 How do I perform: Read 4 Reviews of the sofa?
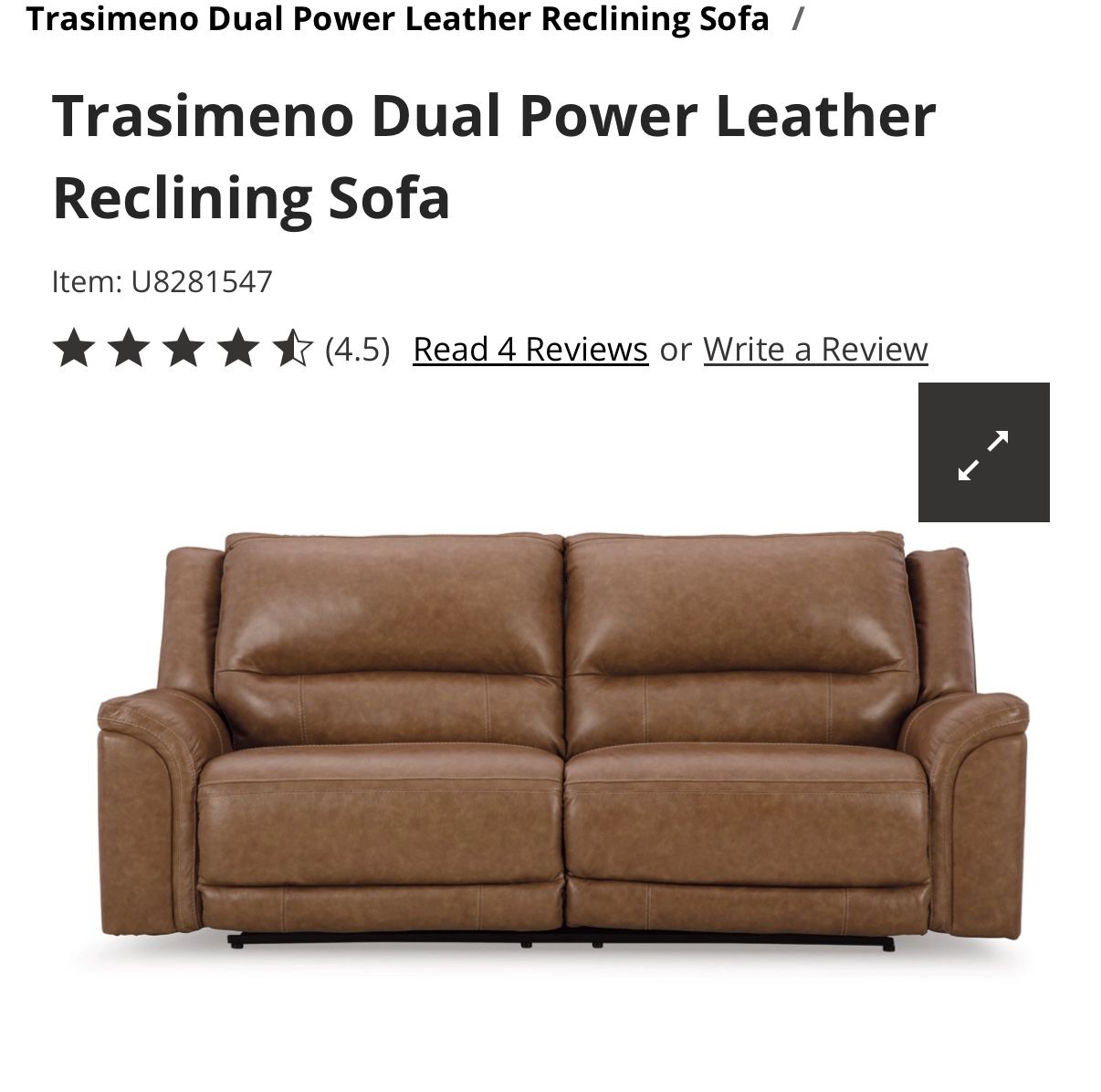(x=530, y=349)
